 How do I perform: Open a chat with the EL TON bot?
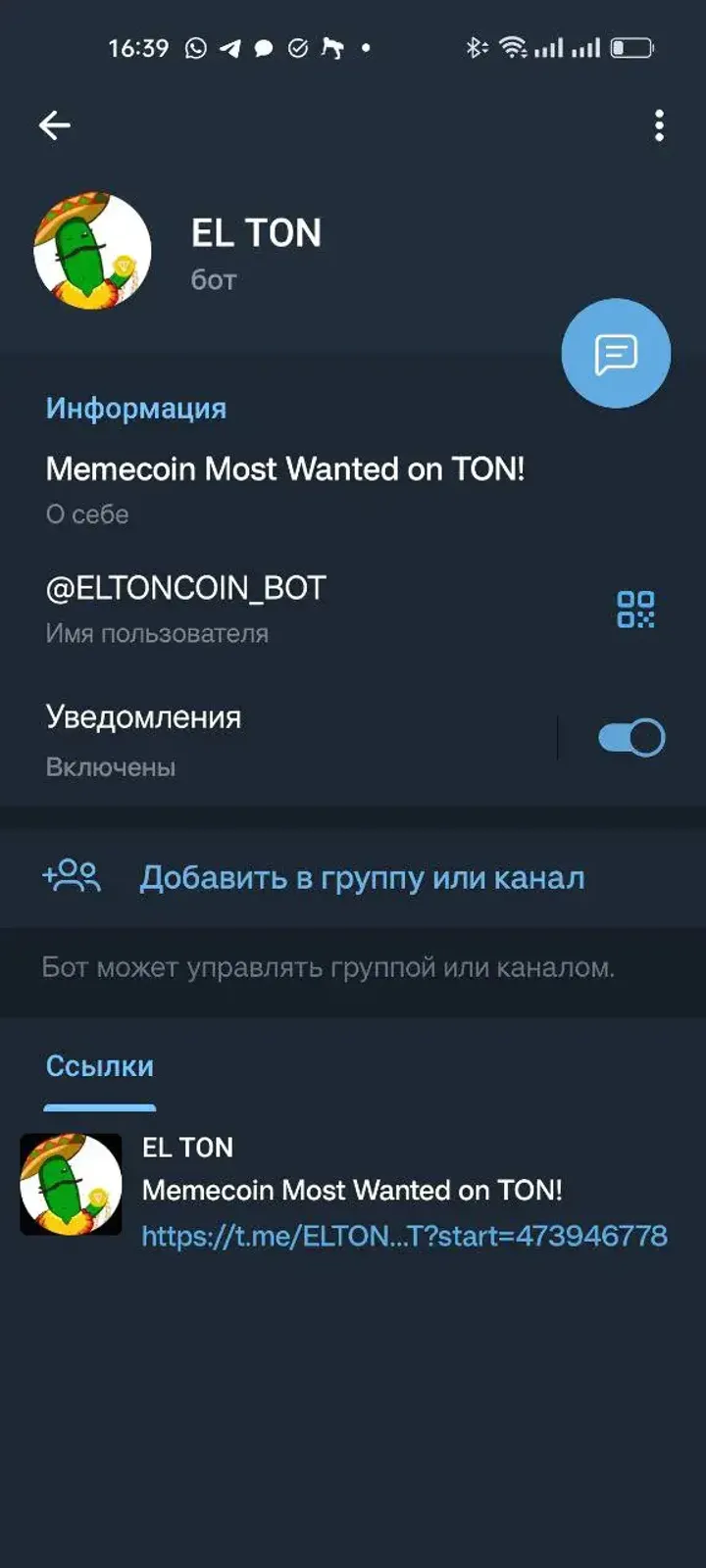tap(615, 353)
